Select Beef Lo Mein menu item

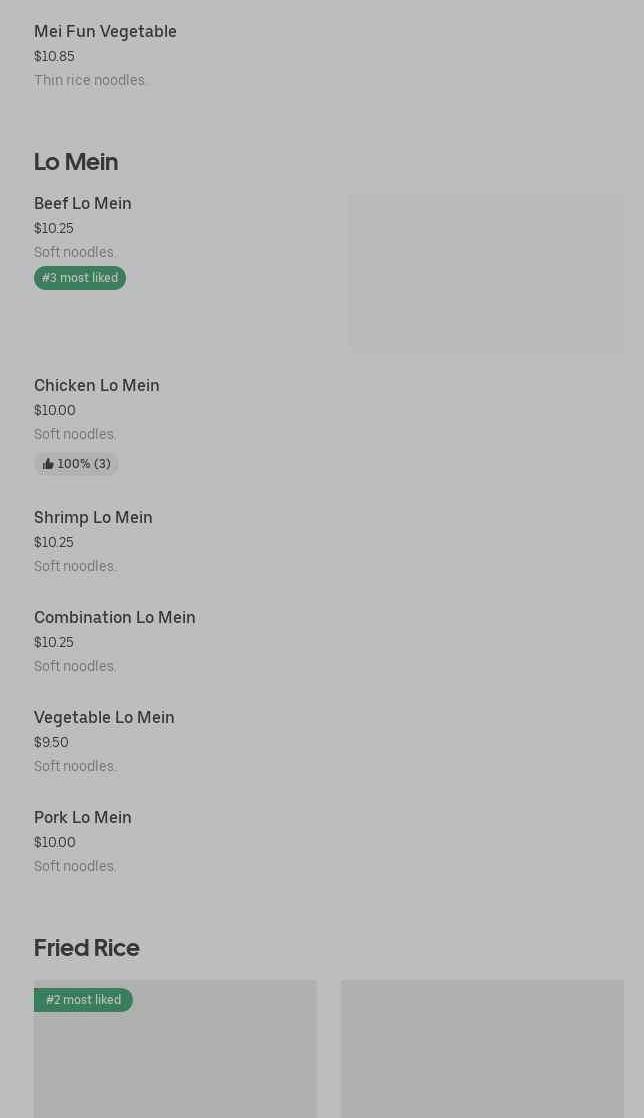click(83, 204)
